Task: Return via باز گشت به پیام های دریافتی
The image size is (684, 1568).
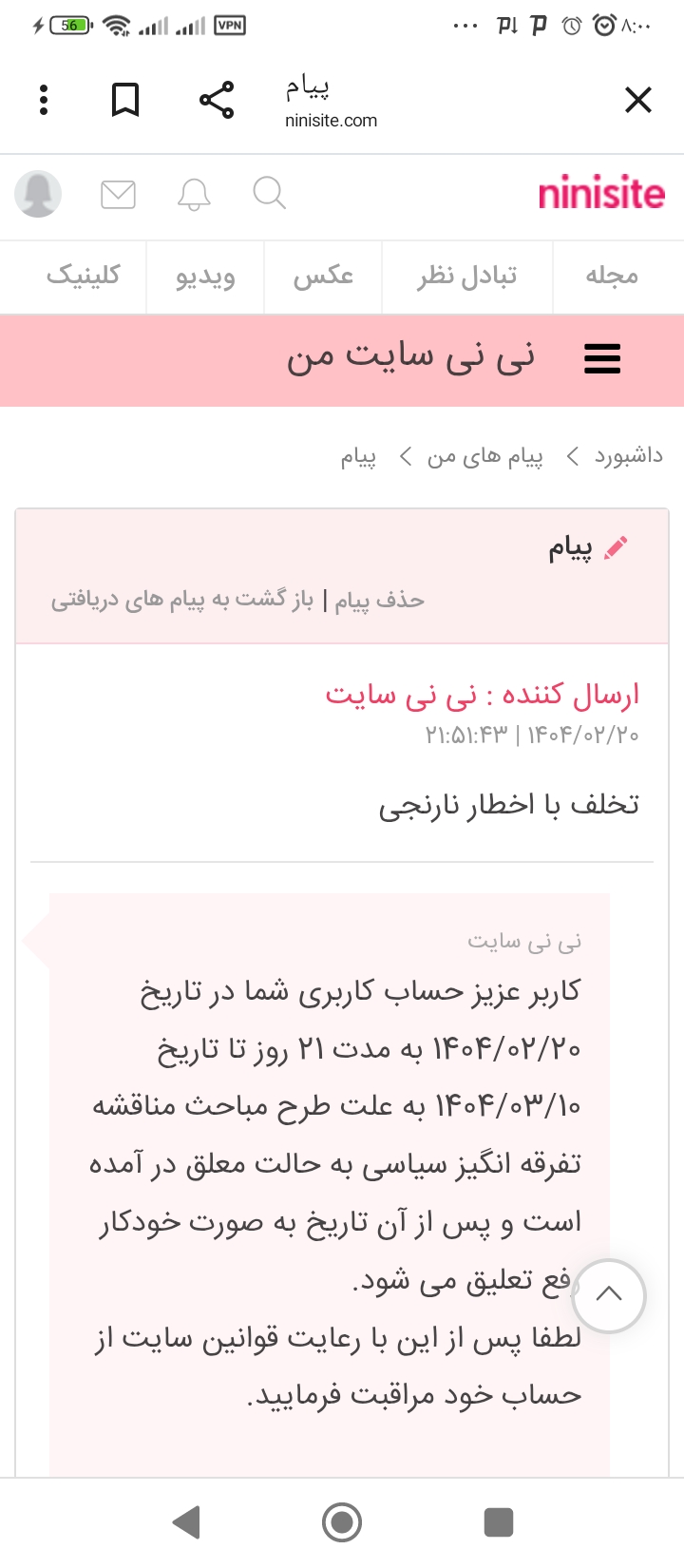Action: pos(182,601)
